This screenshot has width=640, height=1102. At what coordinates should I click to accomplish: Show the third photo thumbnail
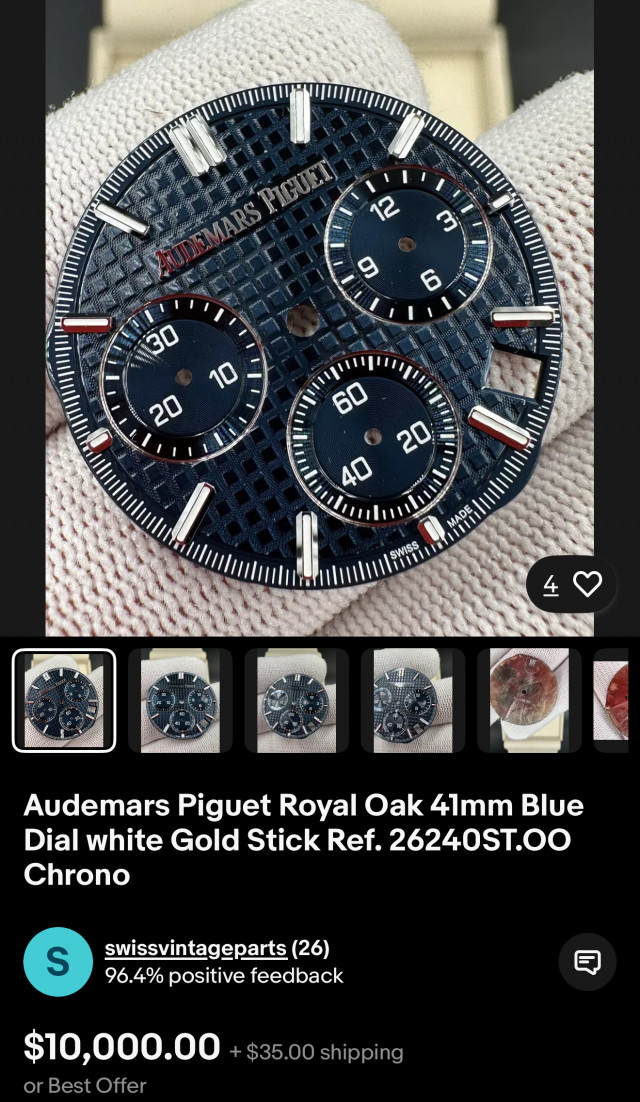click(x=296, y=700)
